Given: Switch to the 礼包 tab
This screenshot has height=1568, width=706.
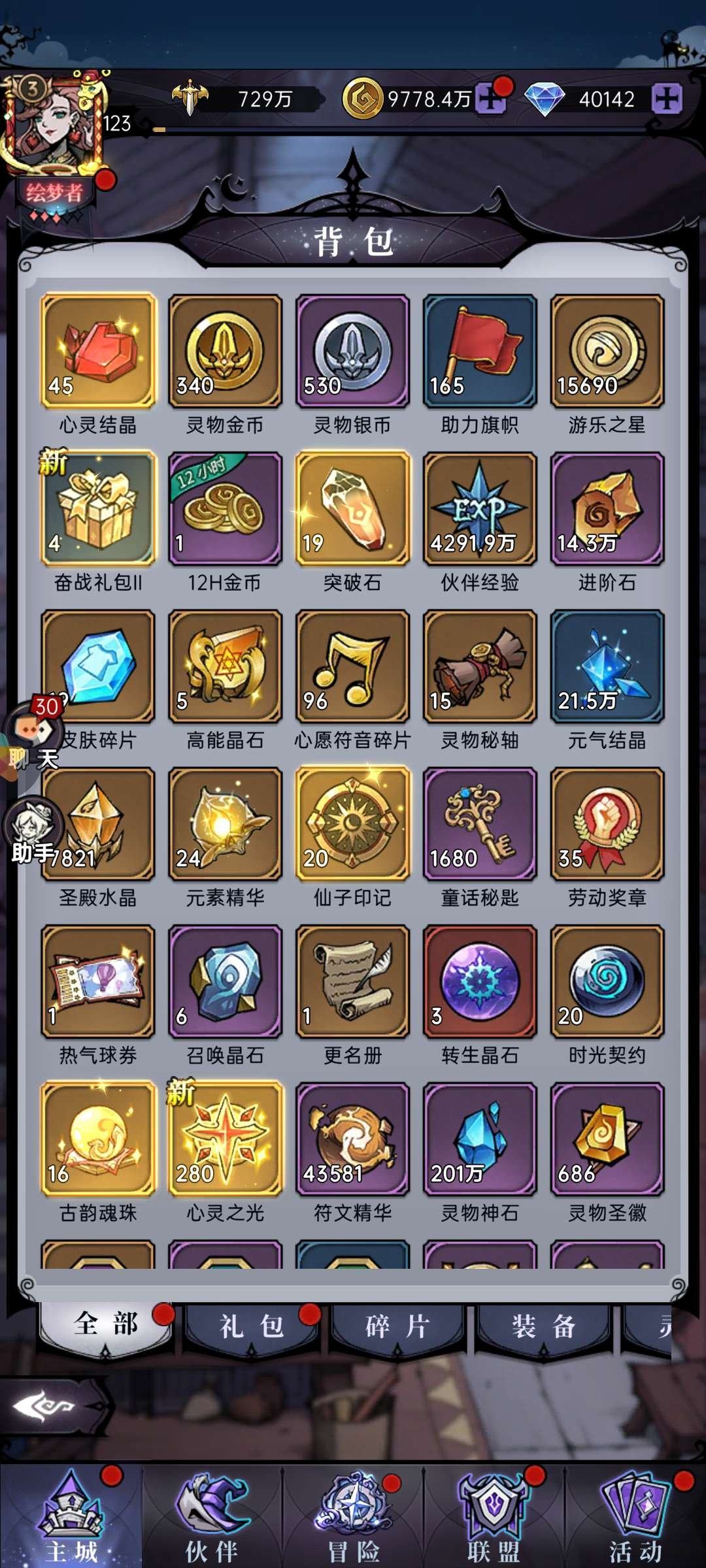Looking at the screenshot, I should (252, 1327).
